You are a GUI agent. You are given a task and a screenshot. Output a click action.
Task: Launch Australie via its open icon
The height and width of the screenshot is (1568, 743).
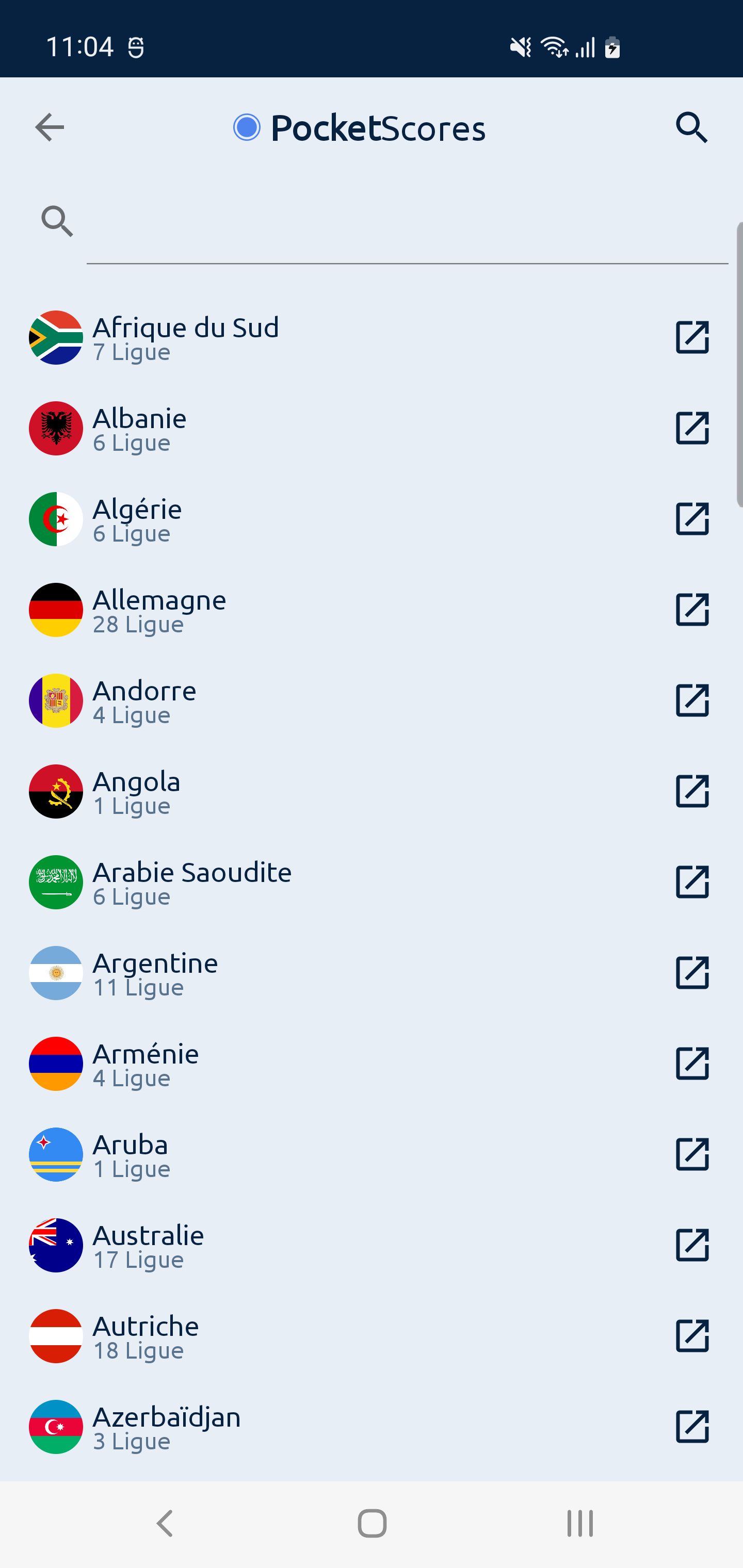coord(692,1245)
